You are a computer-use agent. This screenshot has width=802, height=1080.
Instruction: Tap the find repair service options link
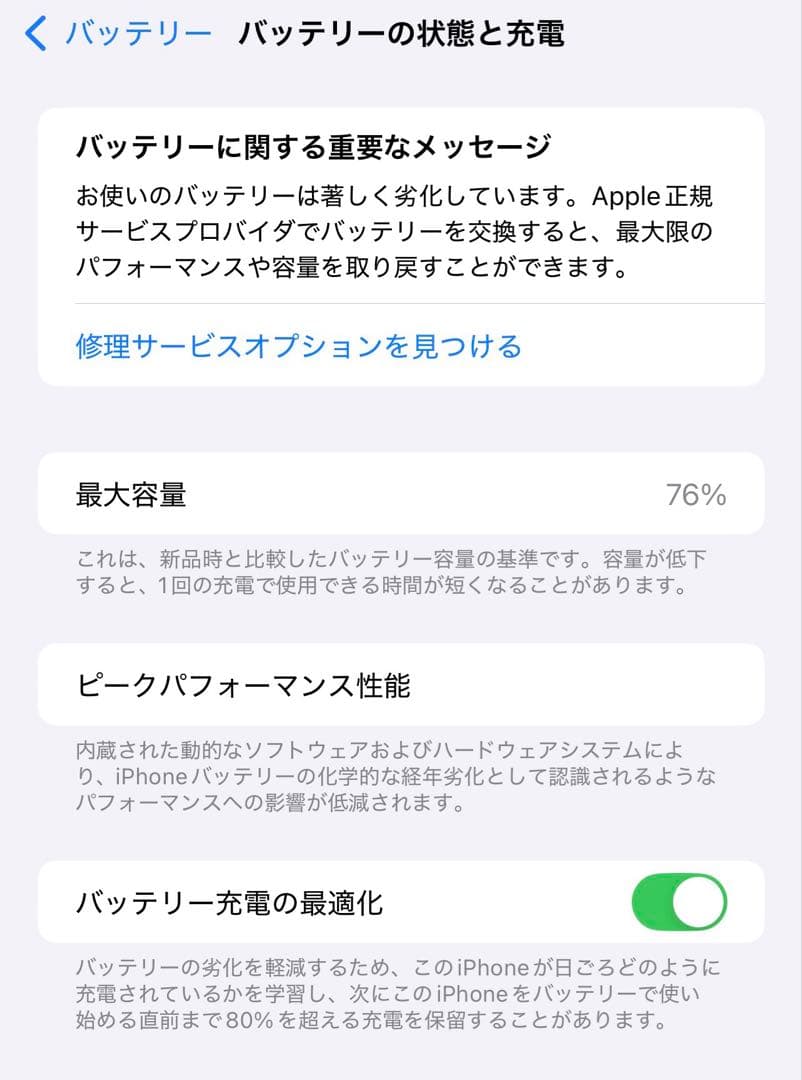tap(297, 346)
